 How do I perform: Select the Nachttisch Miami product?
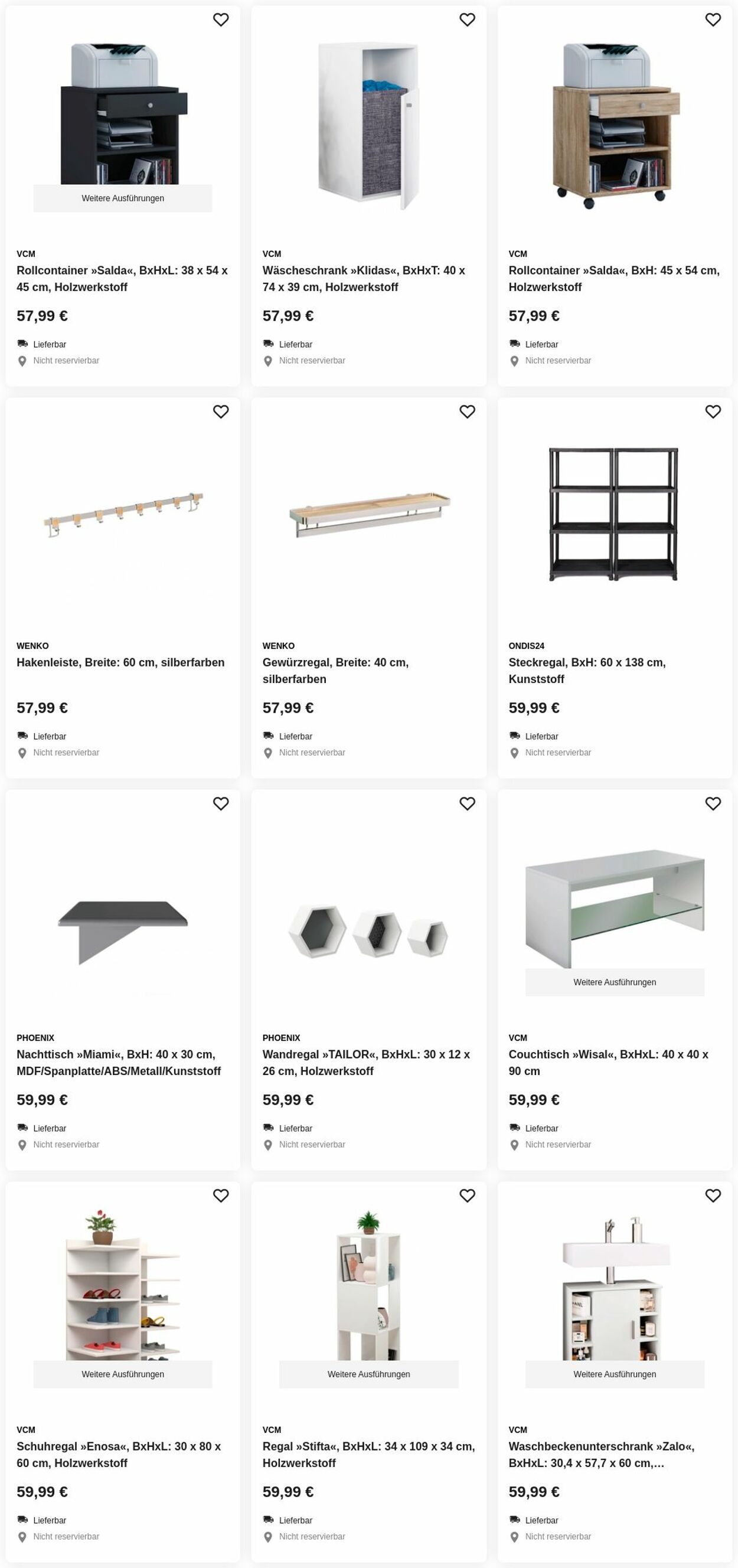pos(119,1062)
